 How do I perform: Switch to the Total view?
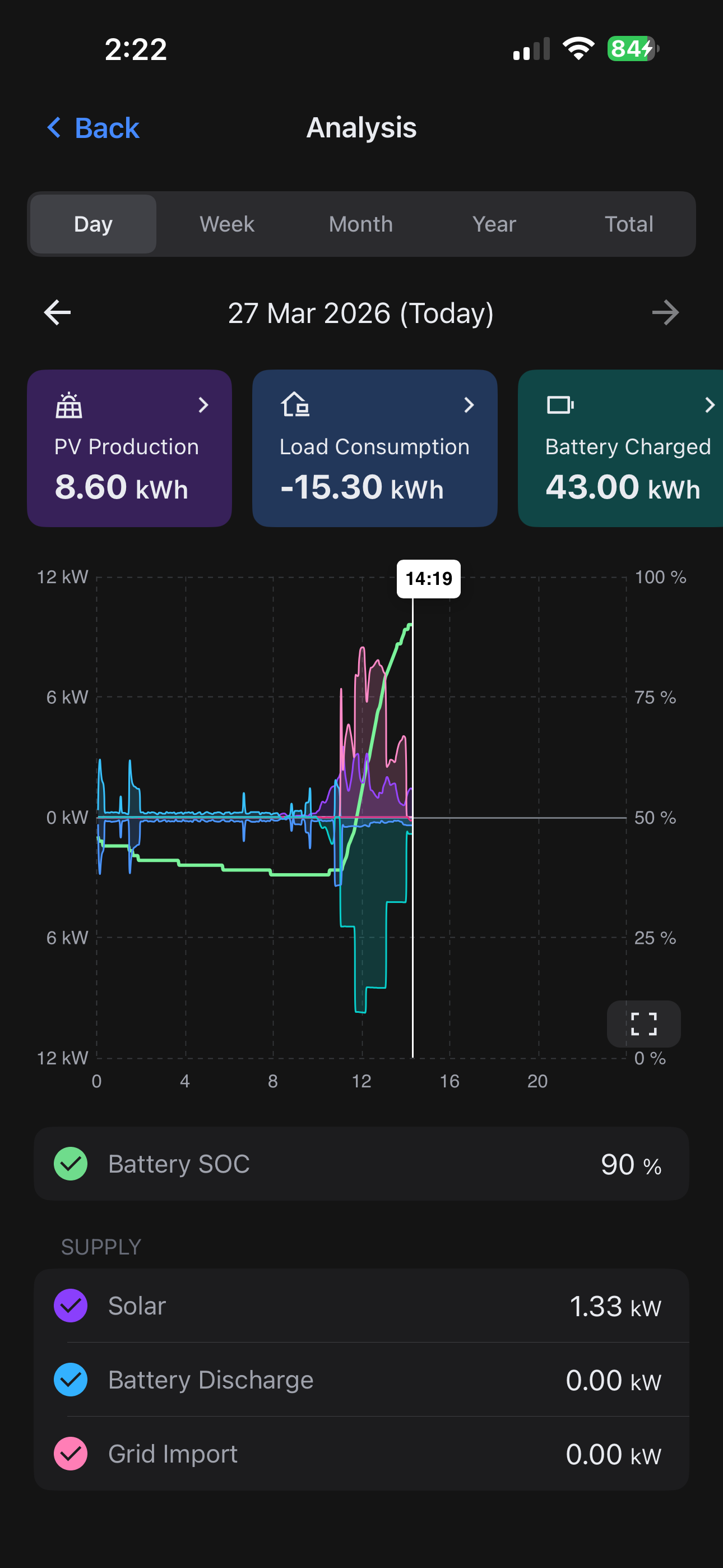[629, 224]
